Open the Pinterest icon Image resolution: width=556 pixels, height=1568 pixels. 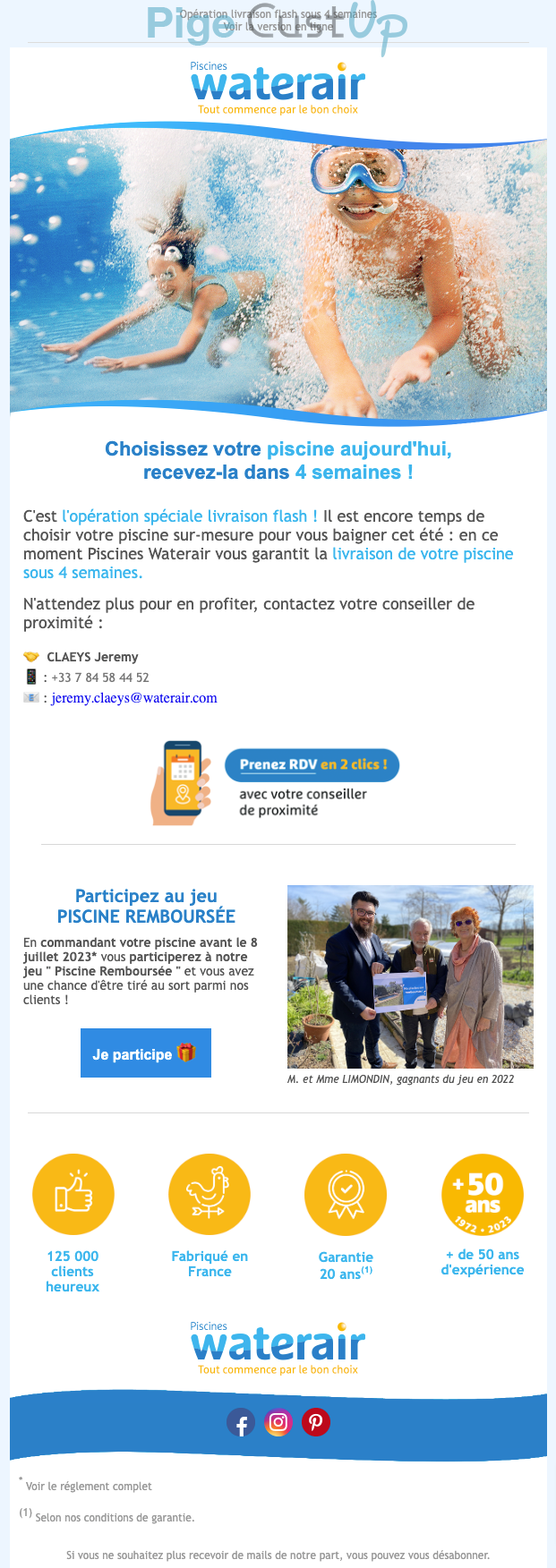click(316, 1422)
